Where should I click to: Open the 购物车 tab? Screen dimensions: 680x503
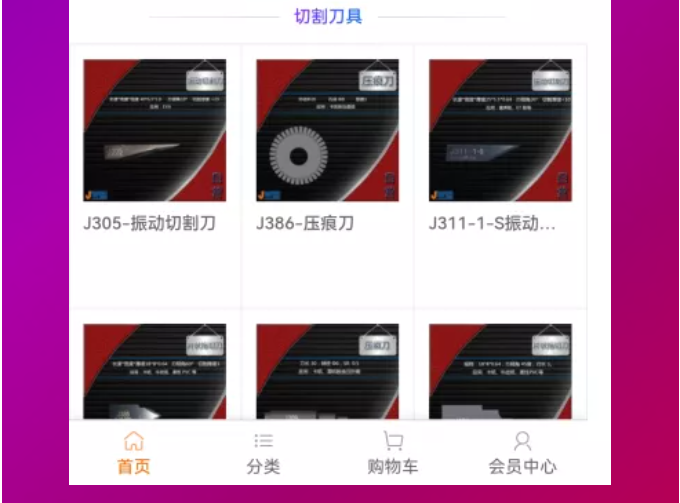pyautogui.click(x=393, y=453)
